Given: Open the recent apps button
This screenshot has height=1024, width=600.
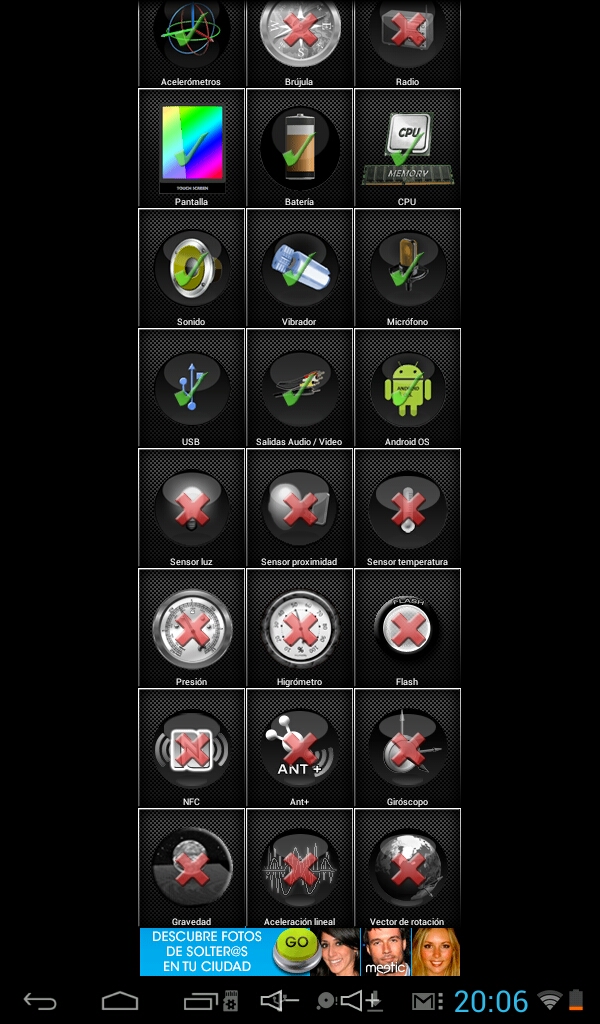Looking at the screenshot, I should [x=202, y=1000].
